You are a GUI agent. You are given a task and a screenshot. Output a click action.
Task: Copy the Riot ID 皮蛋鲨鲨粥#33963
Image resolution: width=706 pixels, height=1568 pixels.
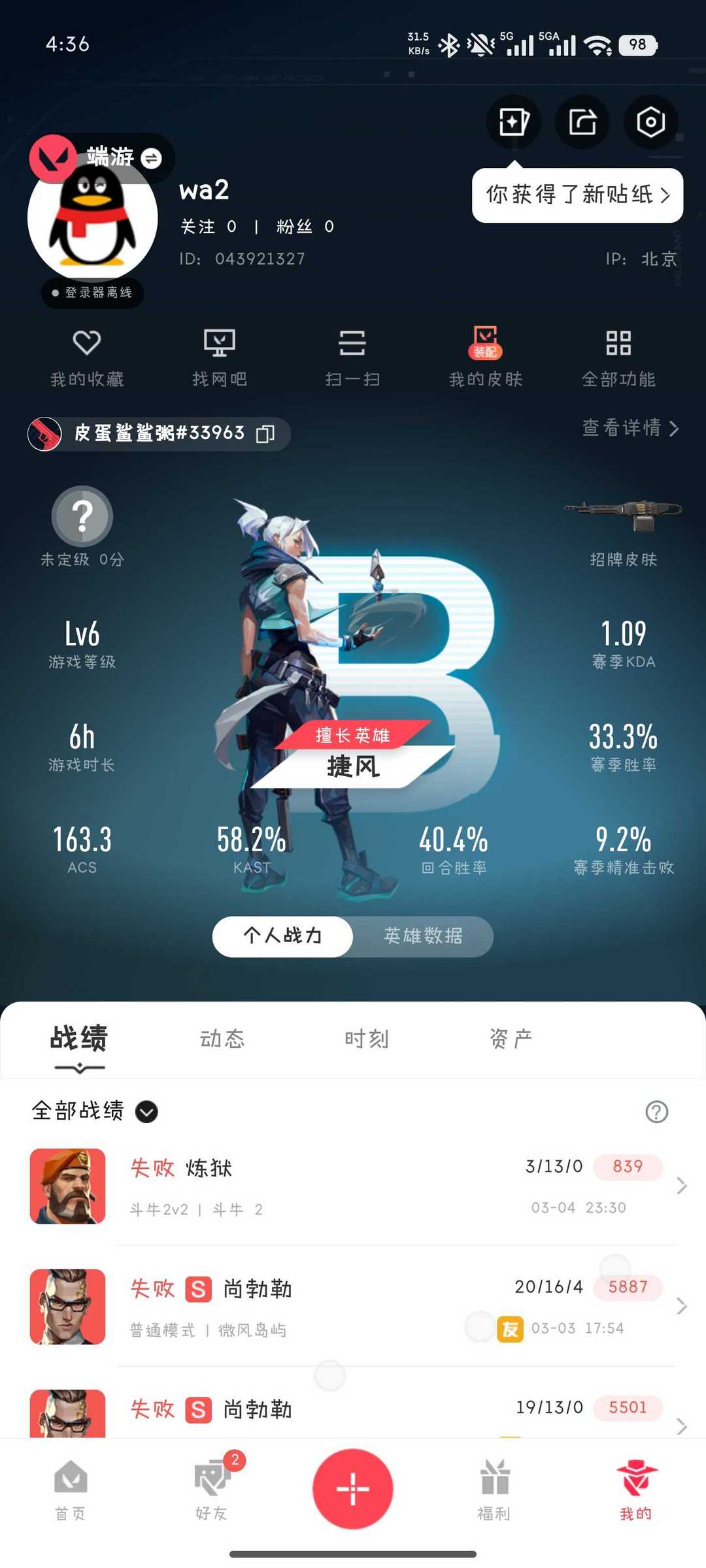click(x=264, y=433)
